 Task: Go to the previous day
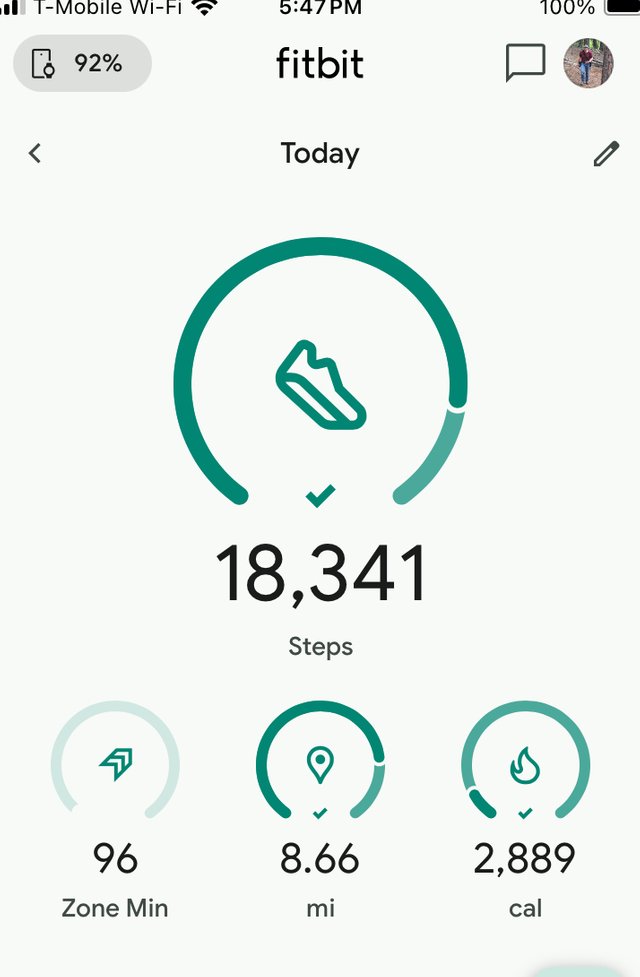(x=35, y=153)
